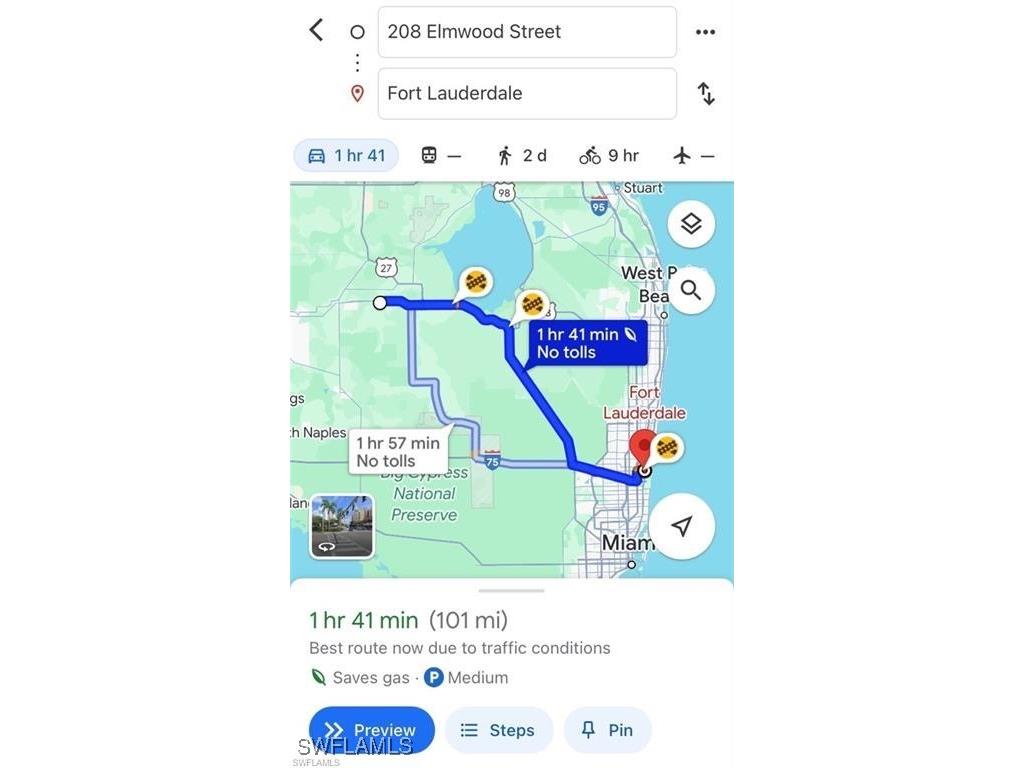
Task: Edit the starting point 208 Elmwood Street
Action: pos(527,32)
